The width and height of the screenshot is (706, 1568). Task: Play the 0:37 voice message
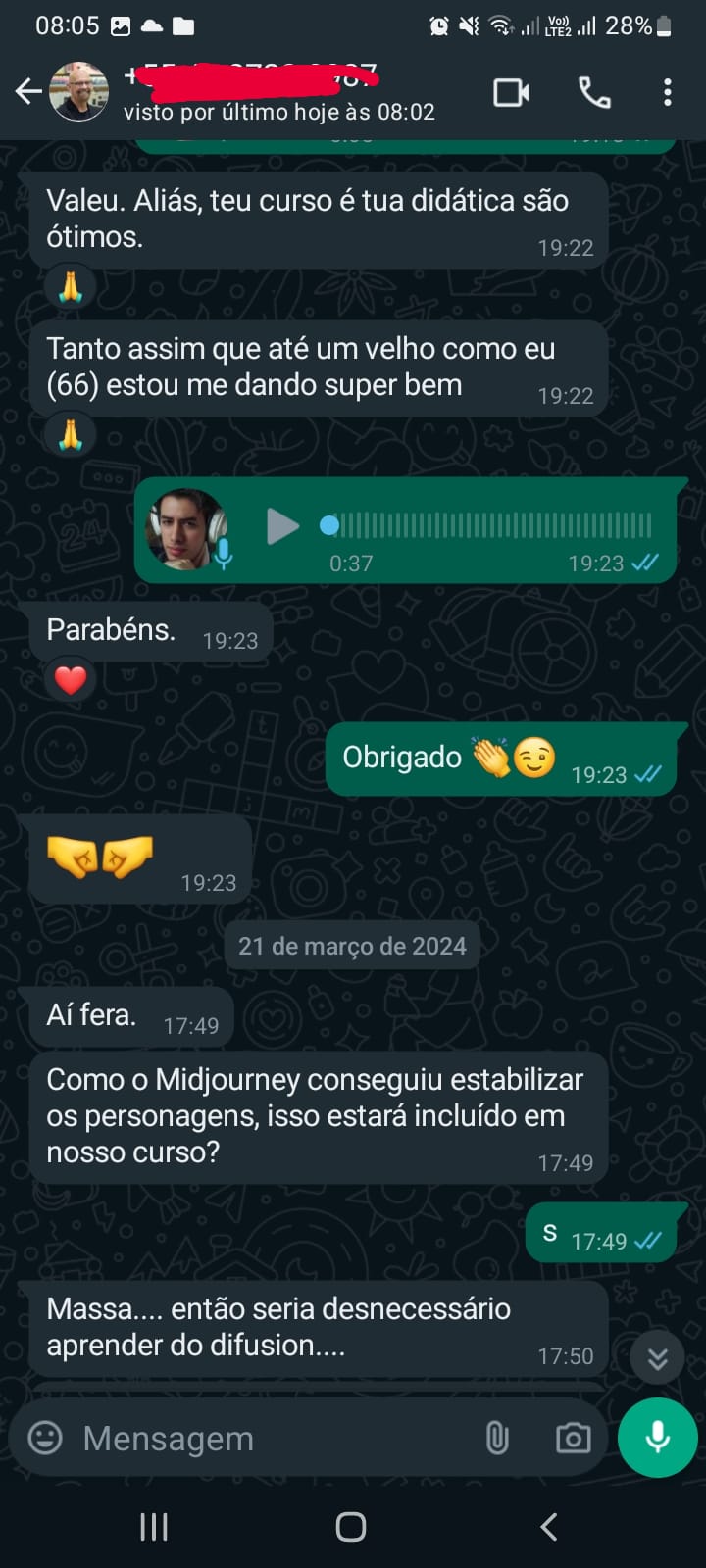[x=282, y=526]
